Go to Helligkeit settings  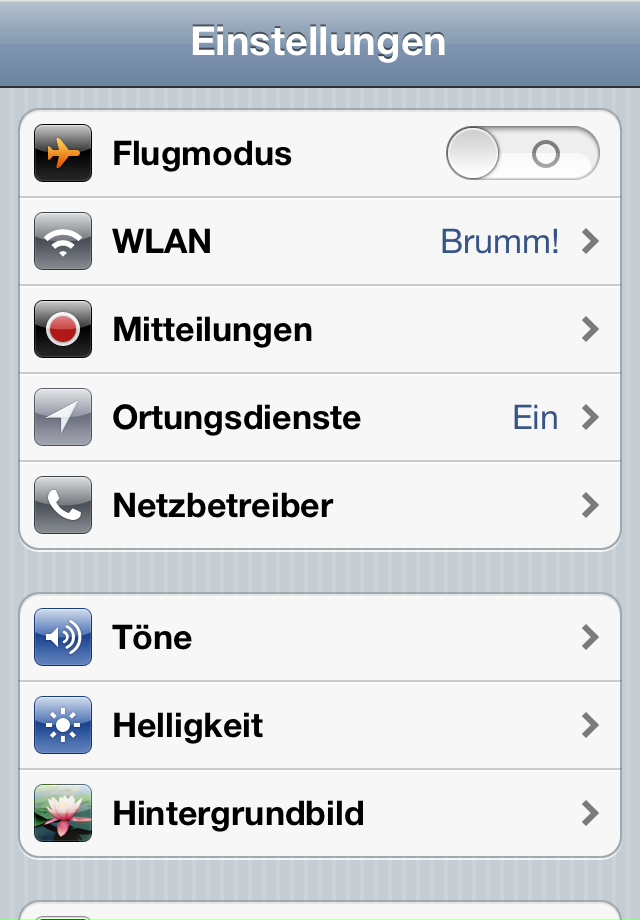320,726
